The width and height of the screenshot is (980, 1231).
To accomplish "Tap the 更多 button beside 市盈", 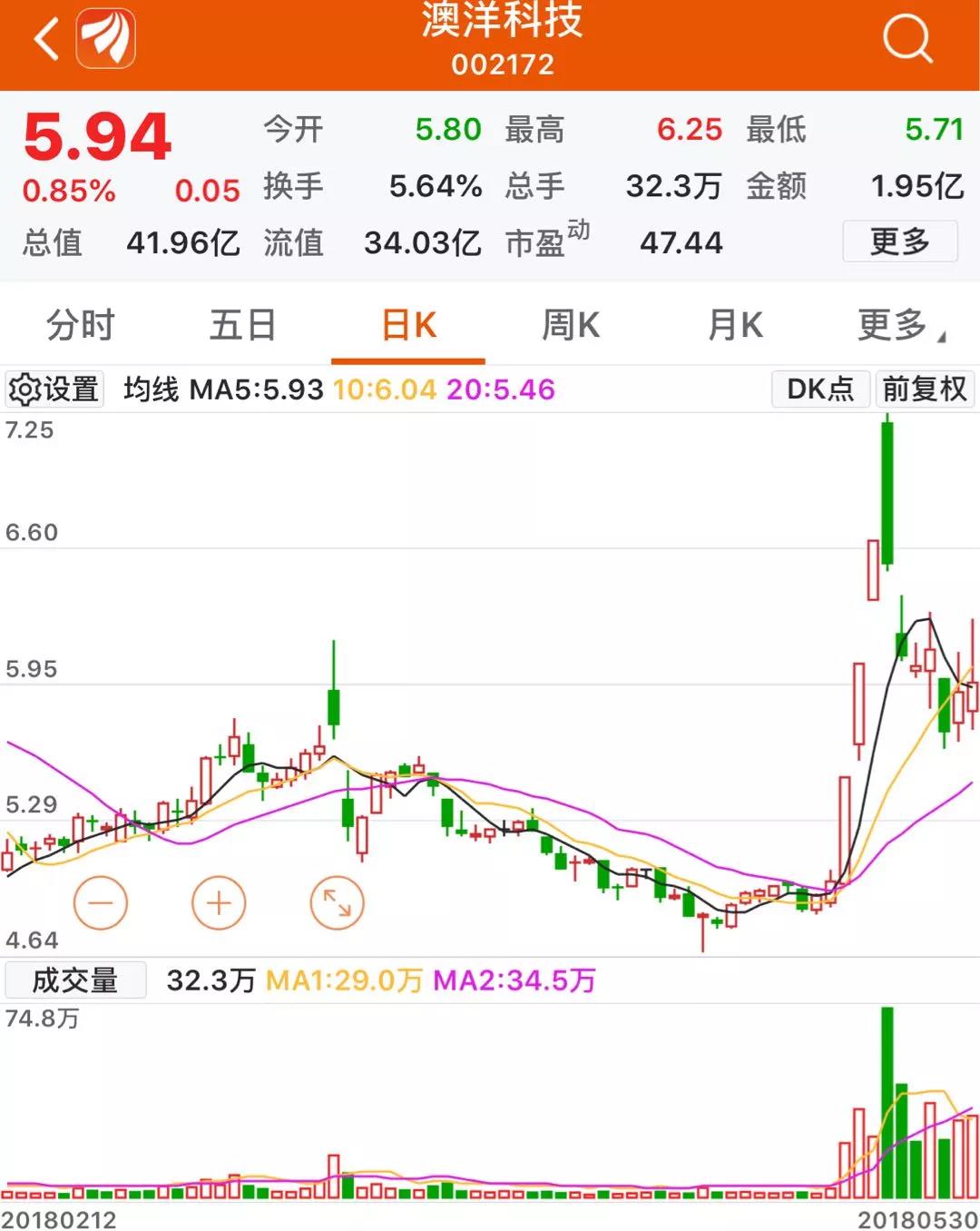I will click(900, 241).
